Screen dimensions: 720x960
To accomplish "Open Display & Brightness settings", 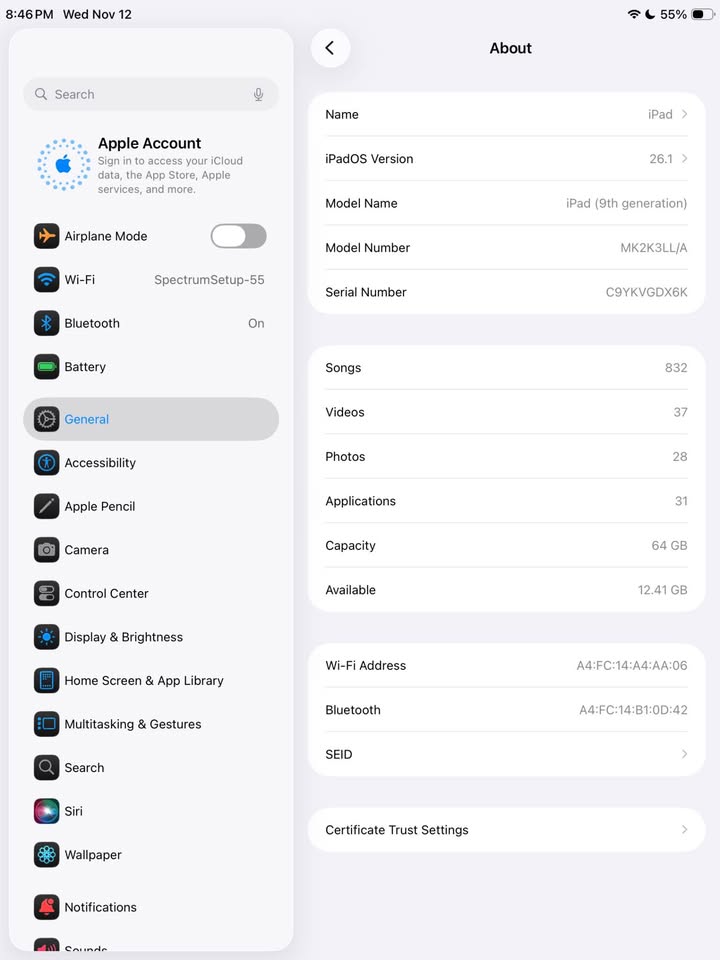I will coord(150,637).
